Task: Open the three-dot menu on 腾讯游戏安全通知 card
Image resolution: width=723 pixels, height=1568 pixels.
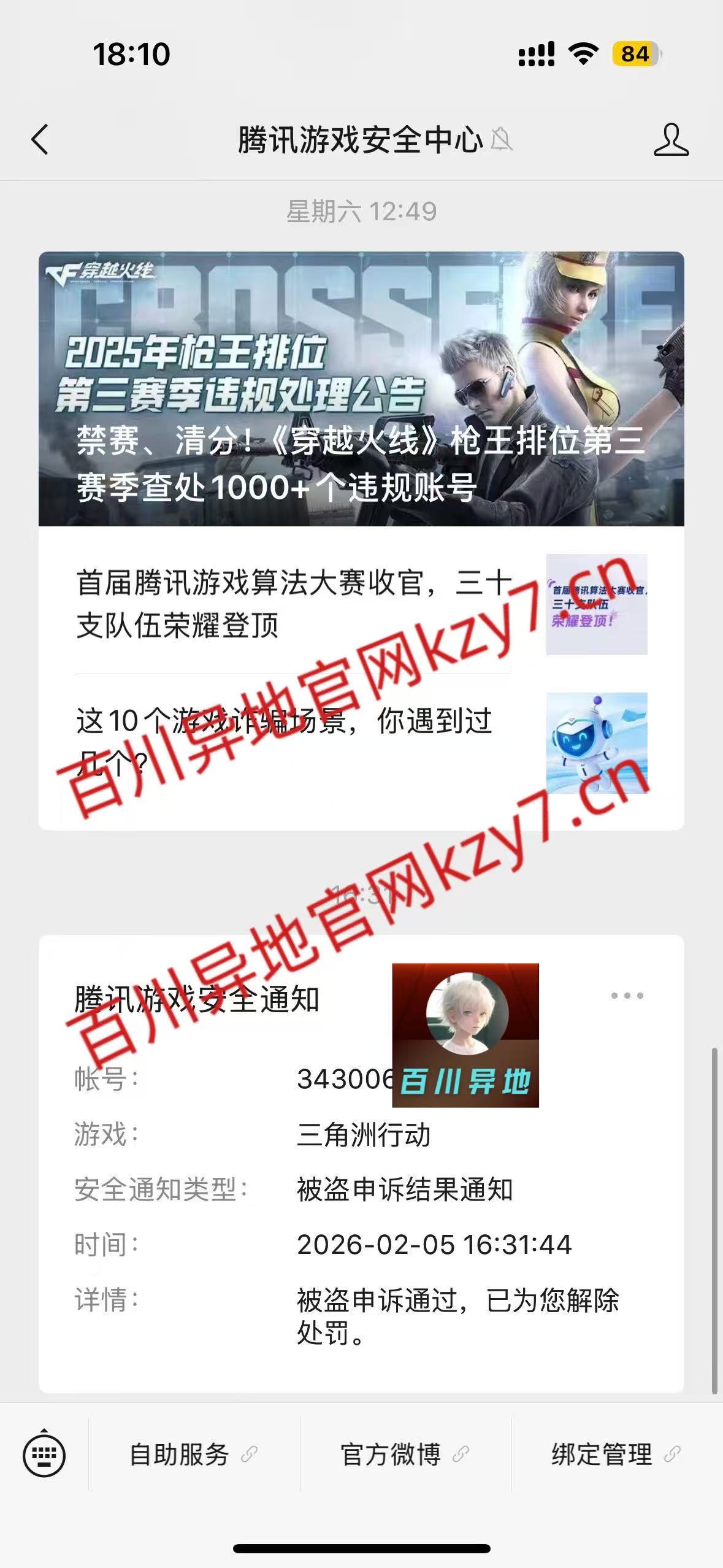Action: [x=627, y=996]
